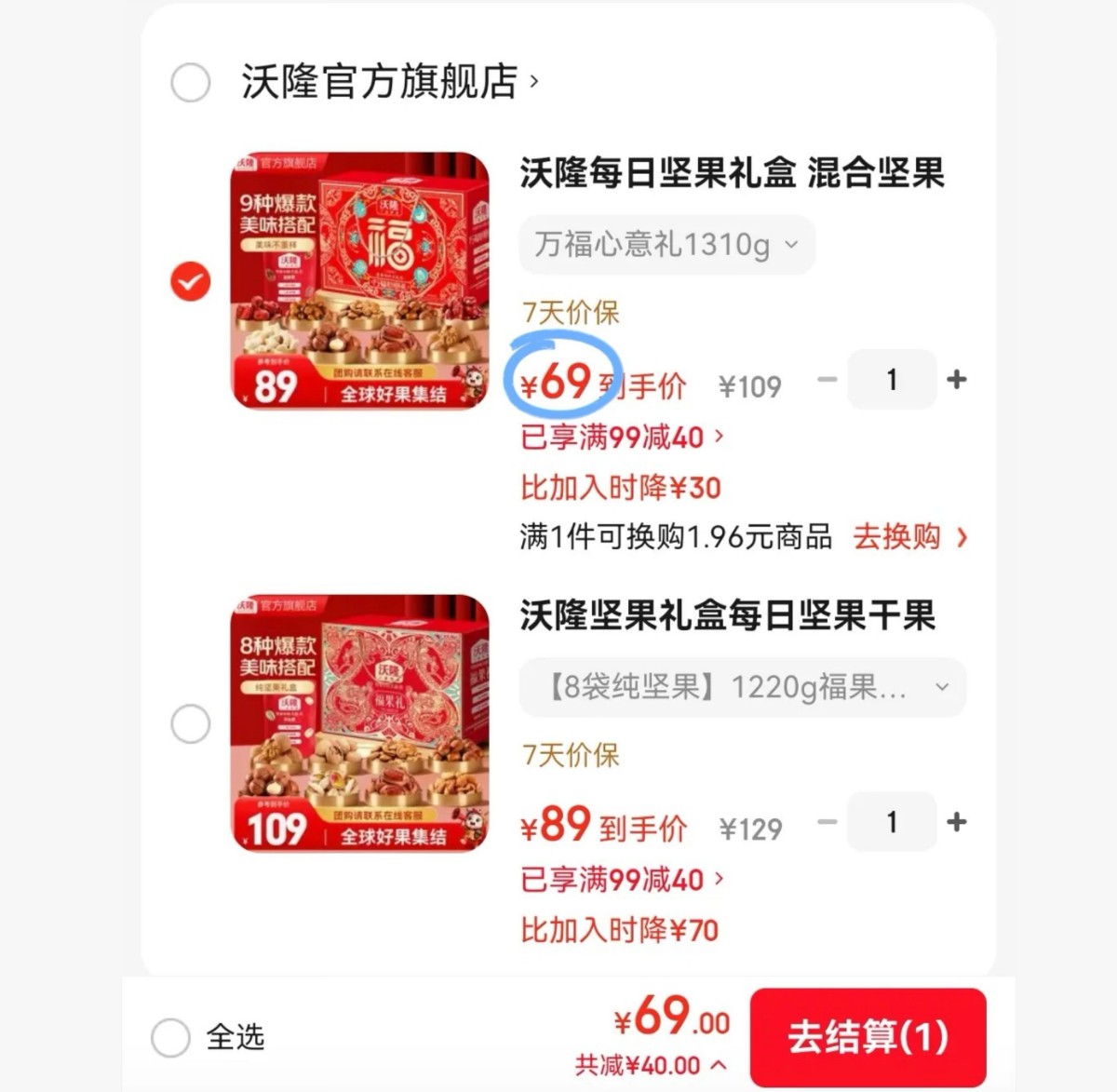Expand the 共减¥40.00 discount details
1117x1092 pixels.
[651, 1065]
